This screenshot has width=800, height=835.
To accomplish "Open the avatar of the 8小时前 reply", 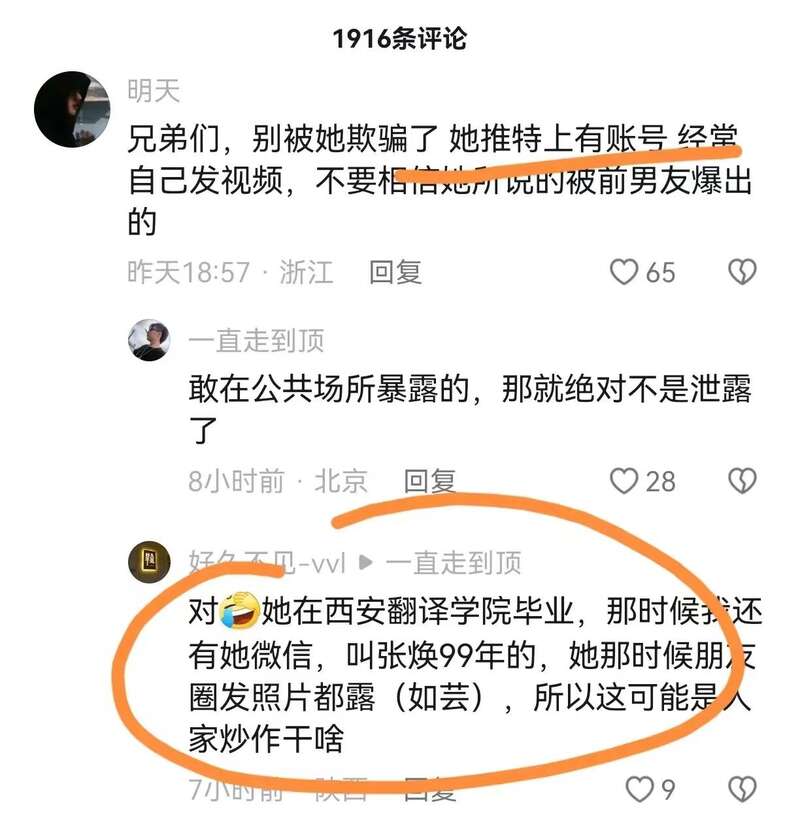I will 149,341.
